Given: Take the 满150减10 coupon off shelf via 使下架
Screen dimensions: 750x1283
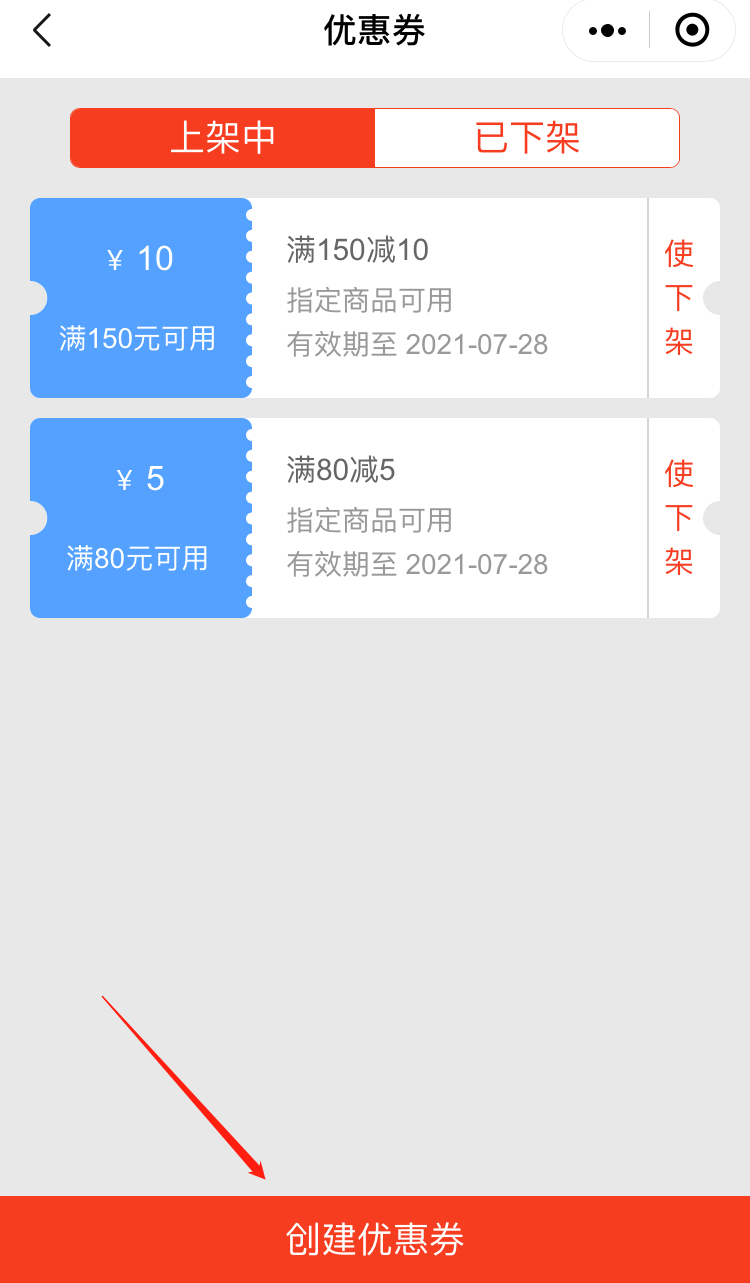Looking at the screenshot, I should click(x=679, y=298).
